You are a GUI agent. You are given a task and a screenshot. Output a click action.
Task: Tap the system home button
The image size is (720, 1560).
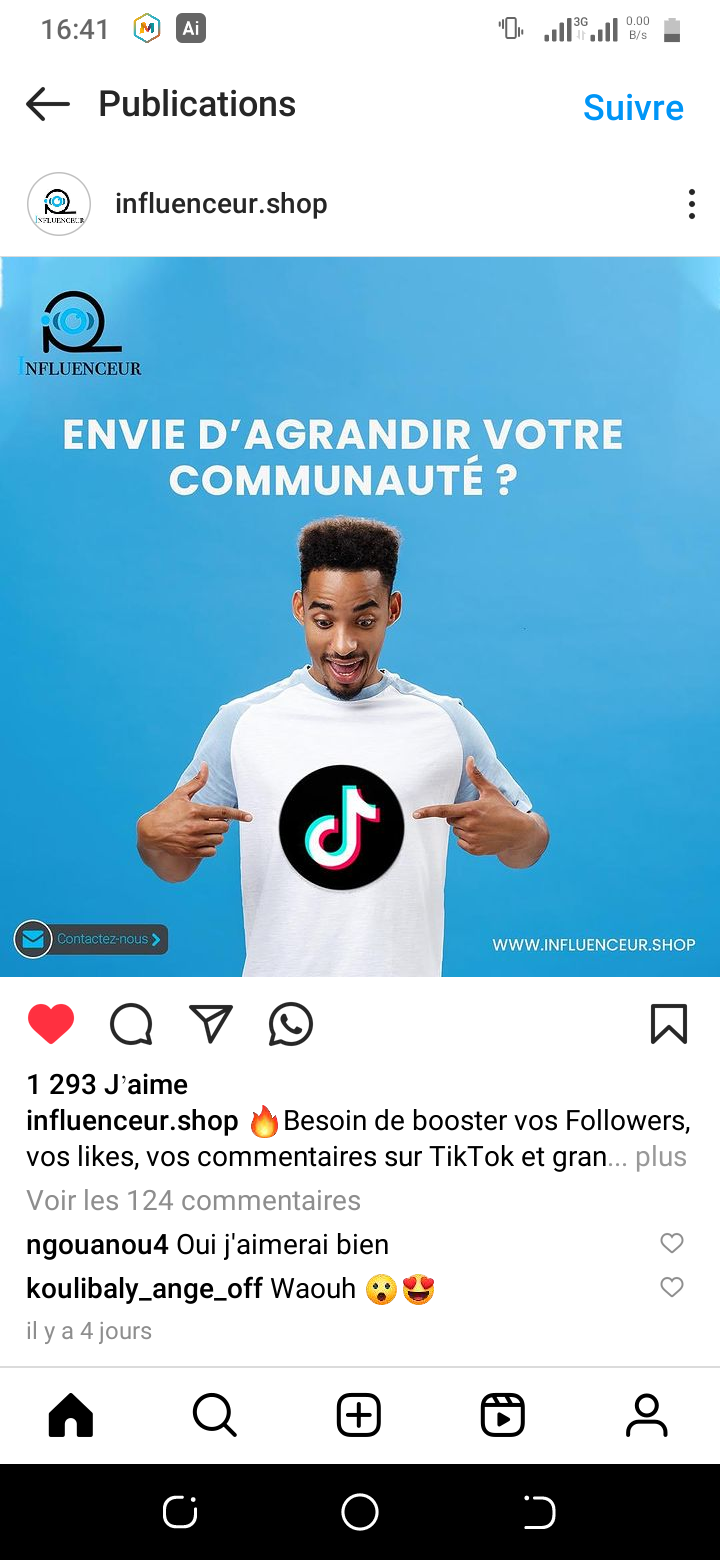click(x=360, y=1512)
